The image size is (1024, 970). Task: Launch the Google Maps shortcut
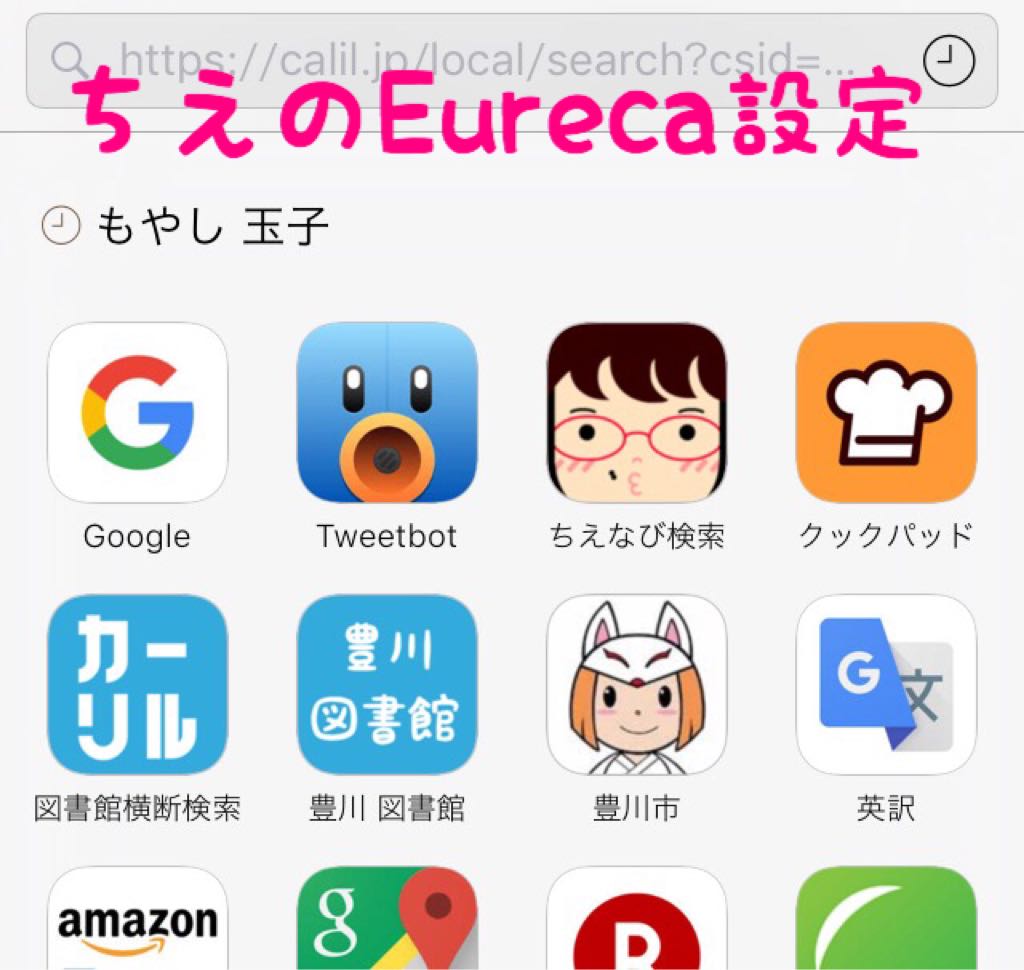[387, 920]
